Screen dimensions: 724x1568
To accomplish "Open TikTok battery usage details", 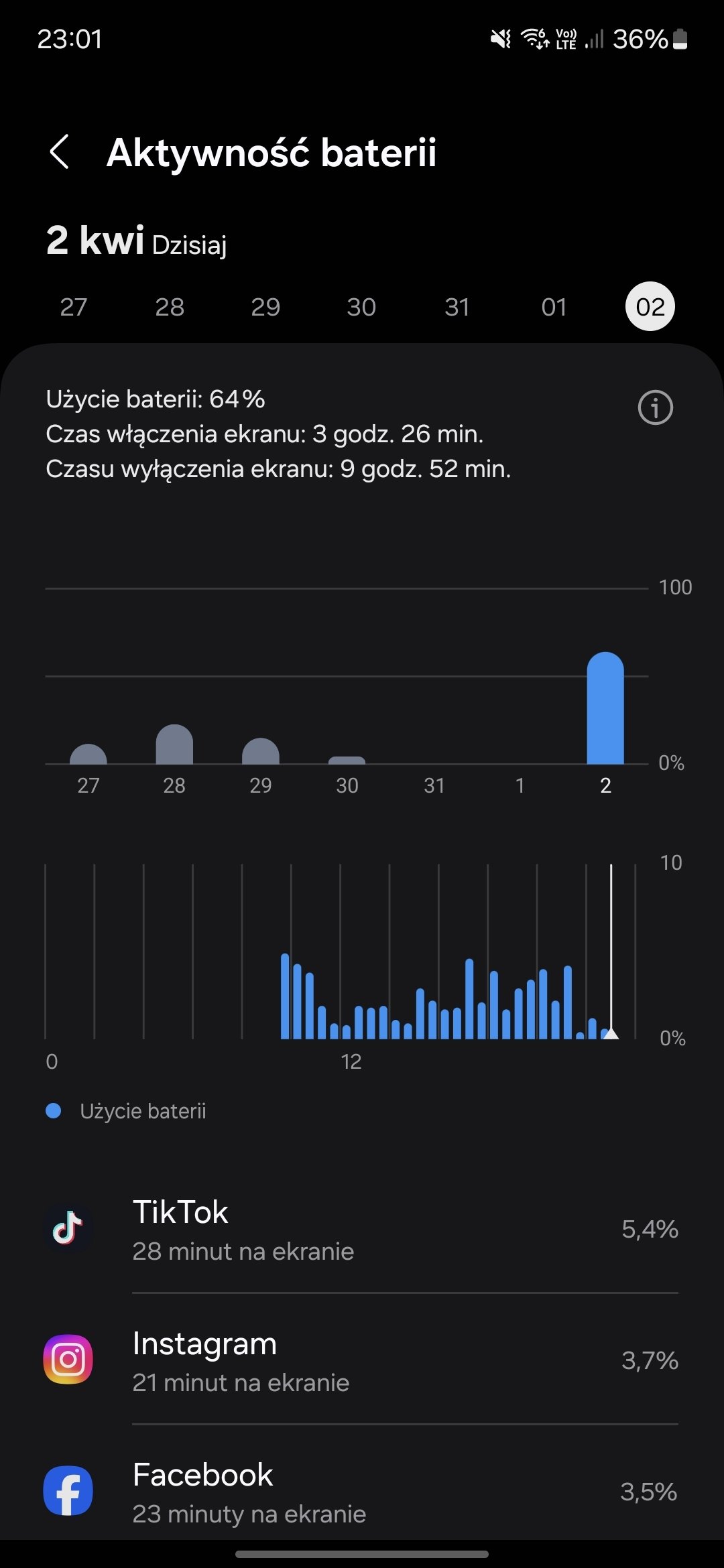I will click(362, 1229).
